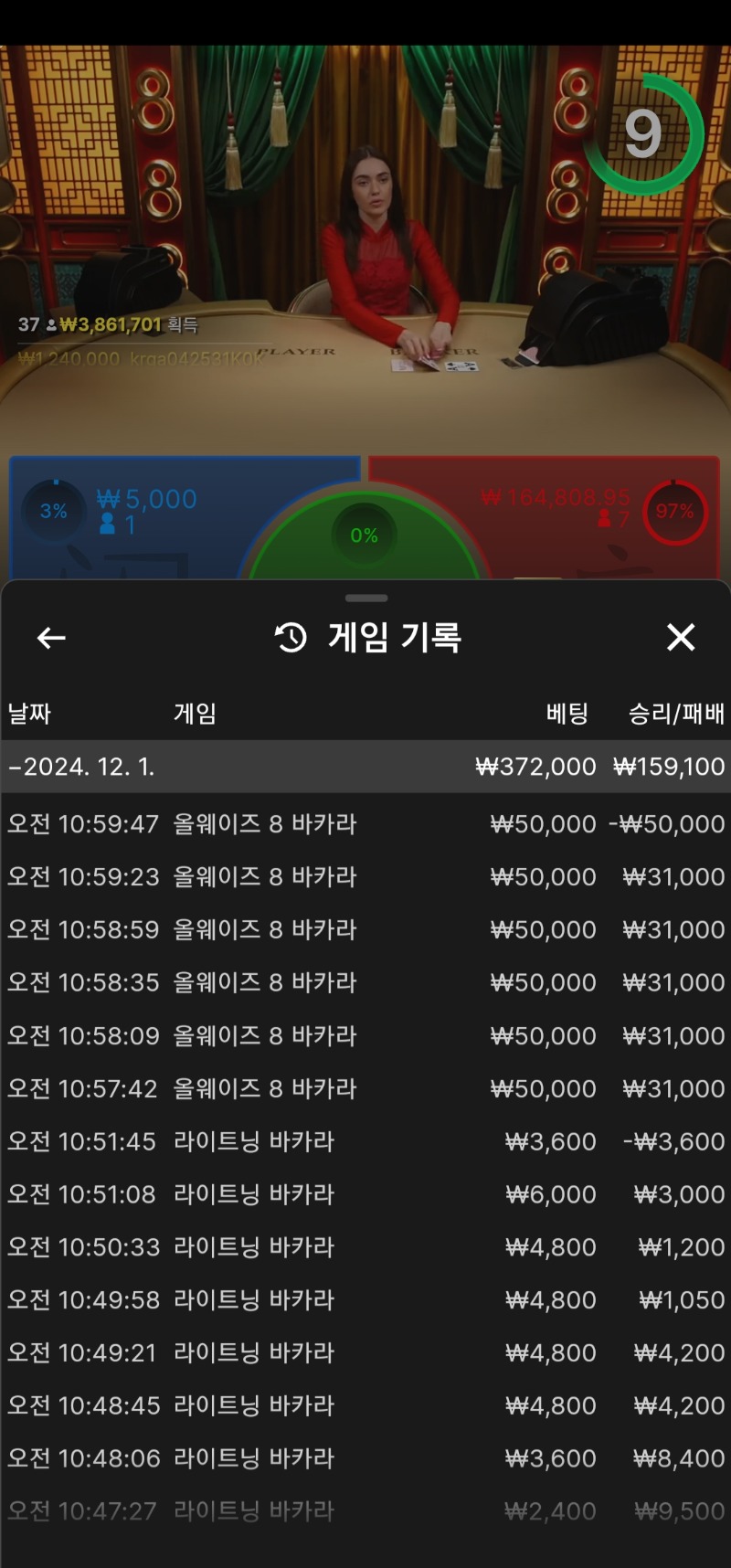Close the game history panel

(681, 637)
